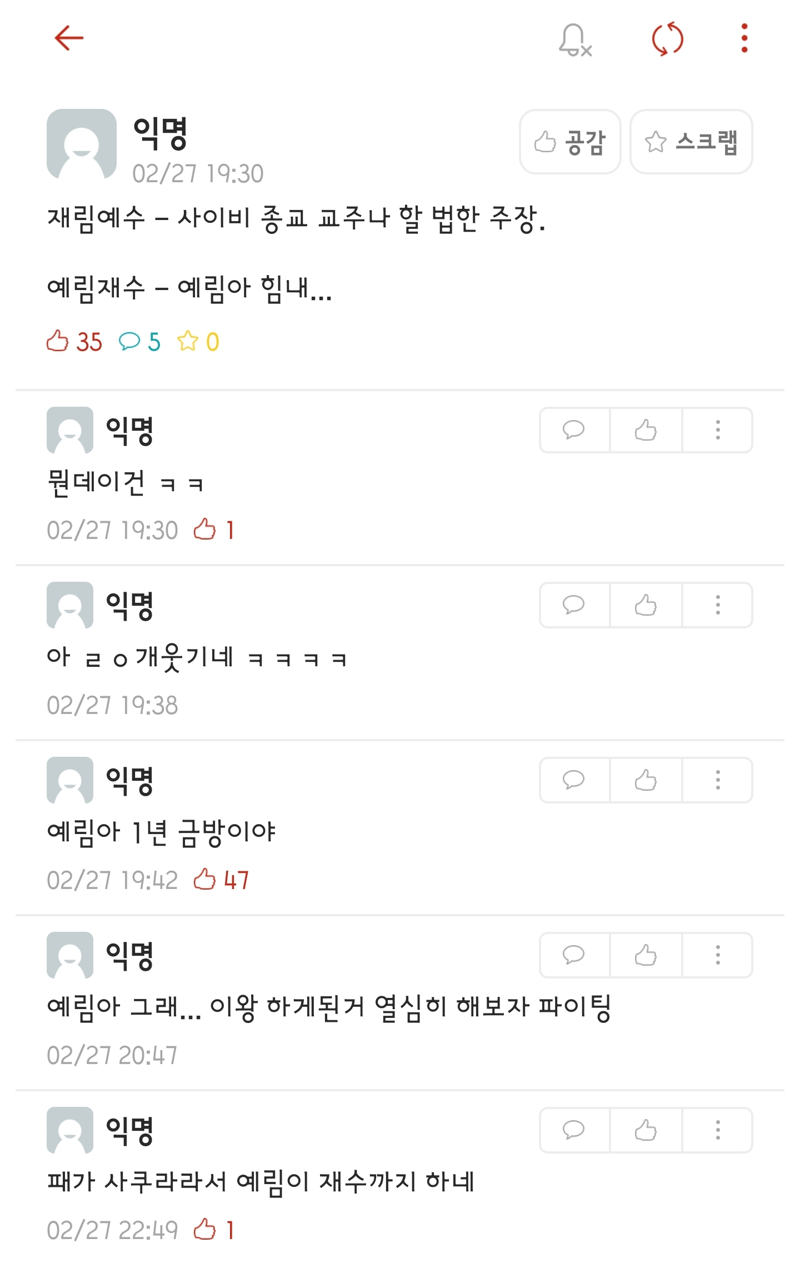Image resolution: width=800 pixels, height=1268 pixels.
Task: Like the comment '예림아 1년 금방이야'
Action: (646, 780)
